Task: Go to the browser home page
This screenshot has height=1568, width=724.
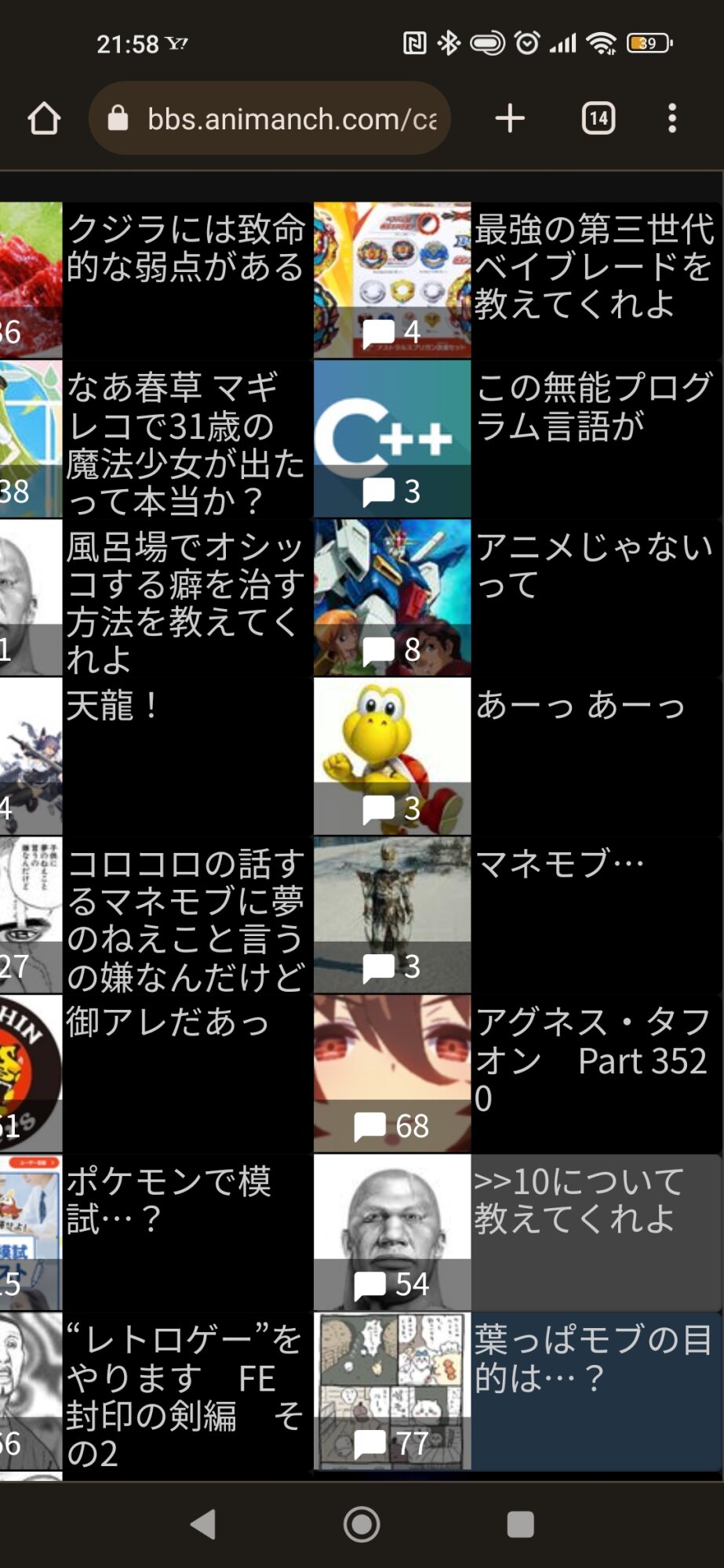Action: (x=44, y=119)
